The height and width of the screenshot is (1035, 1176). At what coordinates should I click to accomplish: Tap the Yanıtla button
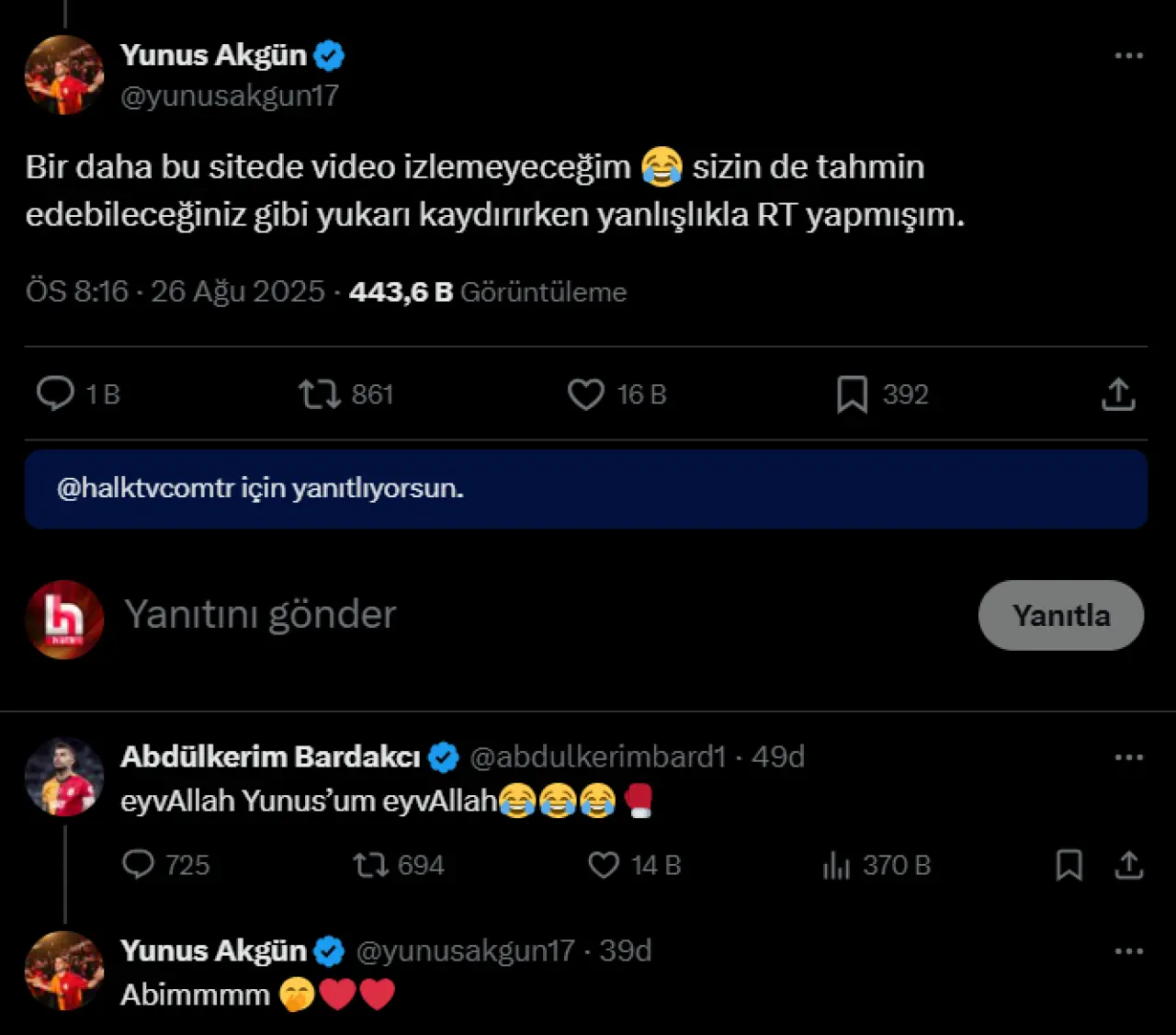pos(1060,615)
